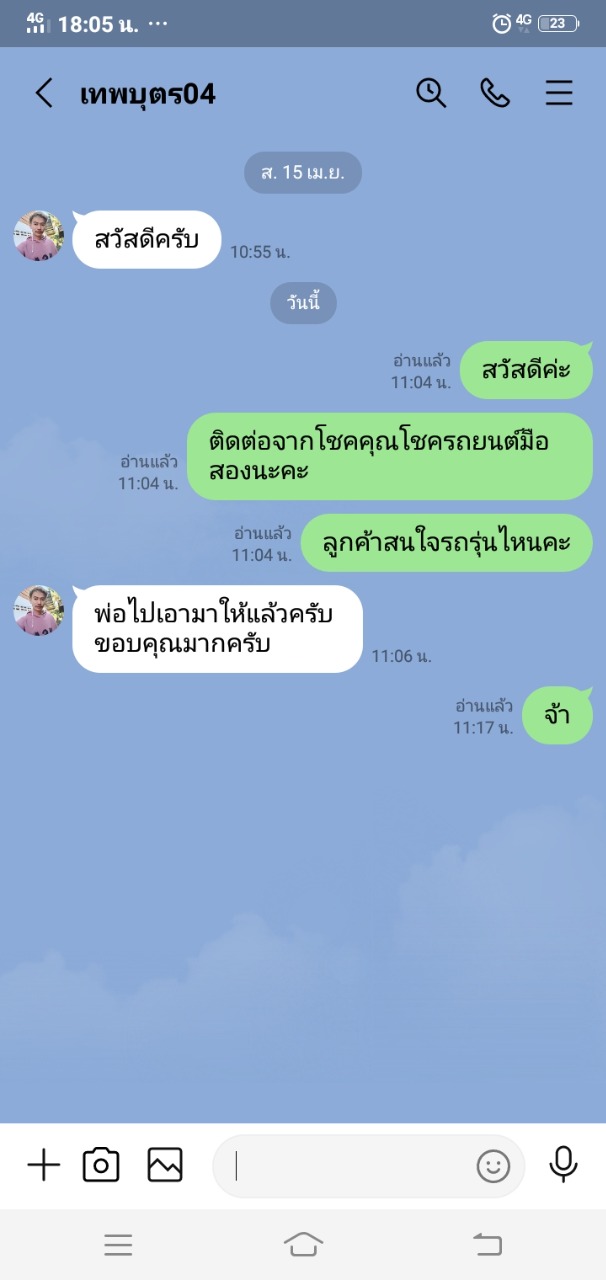Record a voice message with the microphone
The image size is (606, 1280).
coord(563,1164)
